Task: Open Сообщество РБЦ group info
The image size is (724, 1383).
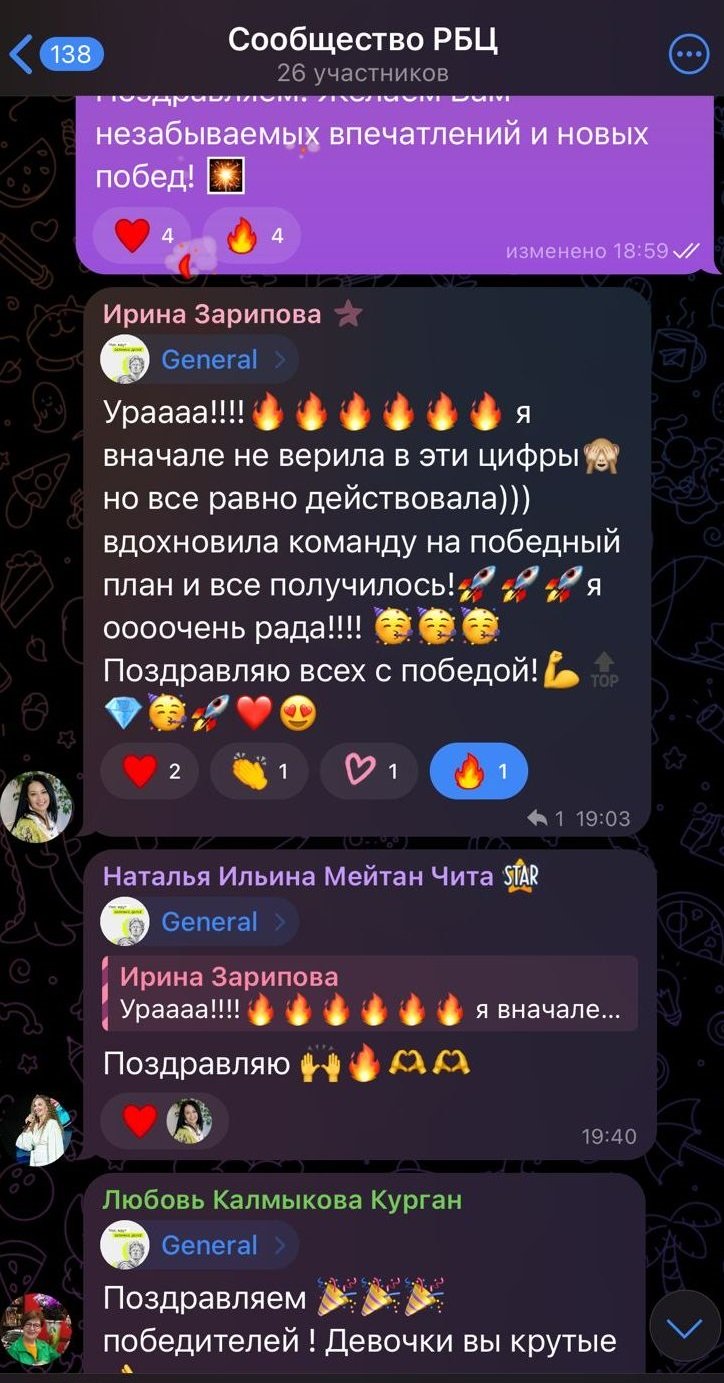Action: tap(362, 53)
